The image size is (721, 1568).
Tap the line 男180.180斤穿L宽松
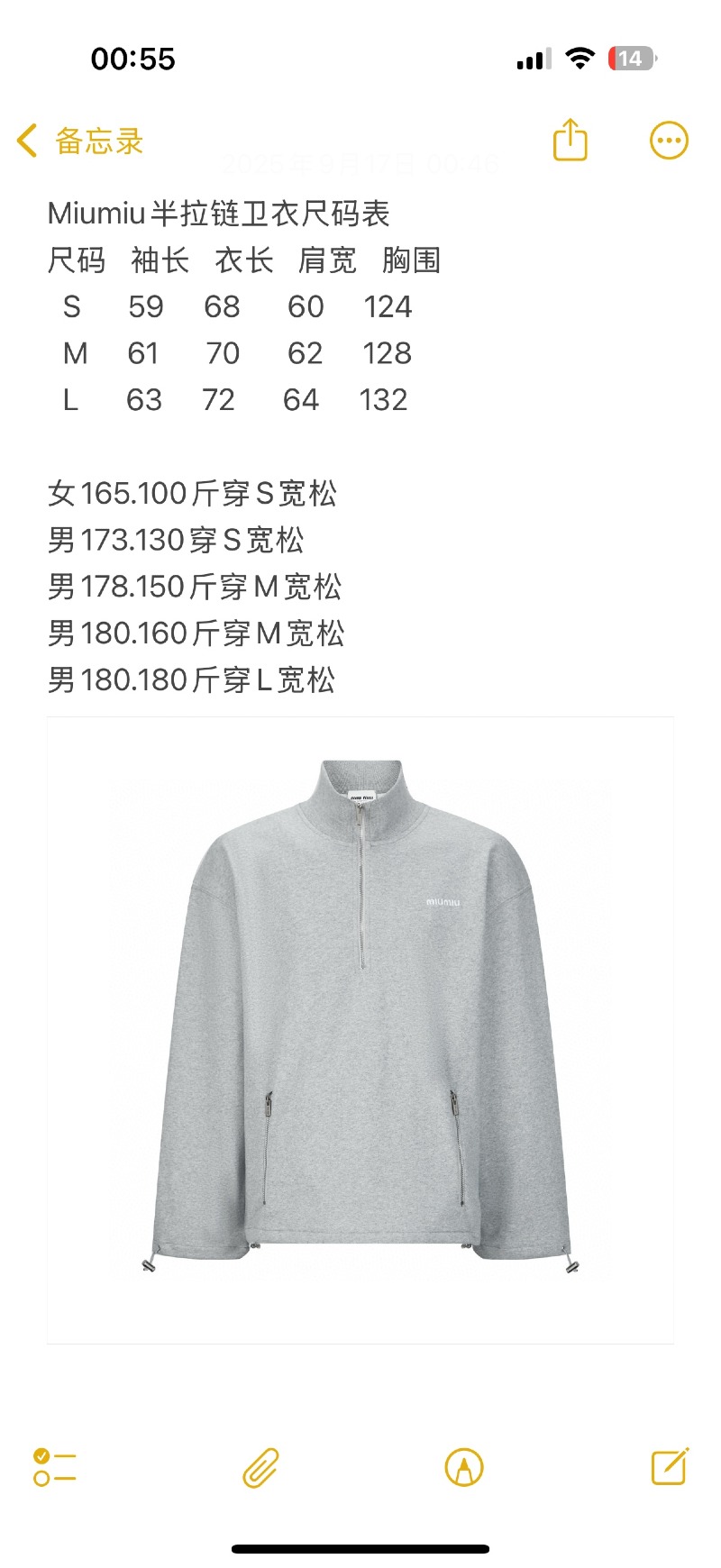click(194, 679)
